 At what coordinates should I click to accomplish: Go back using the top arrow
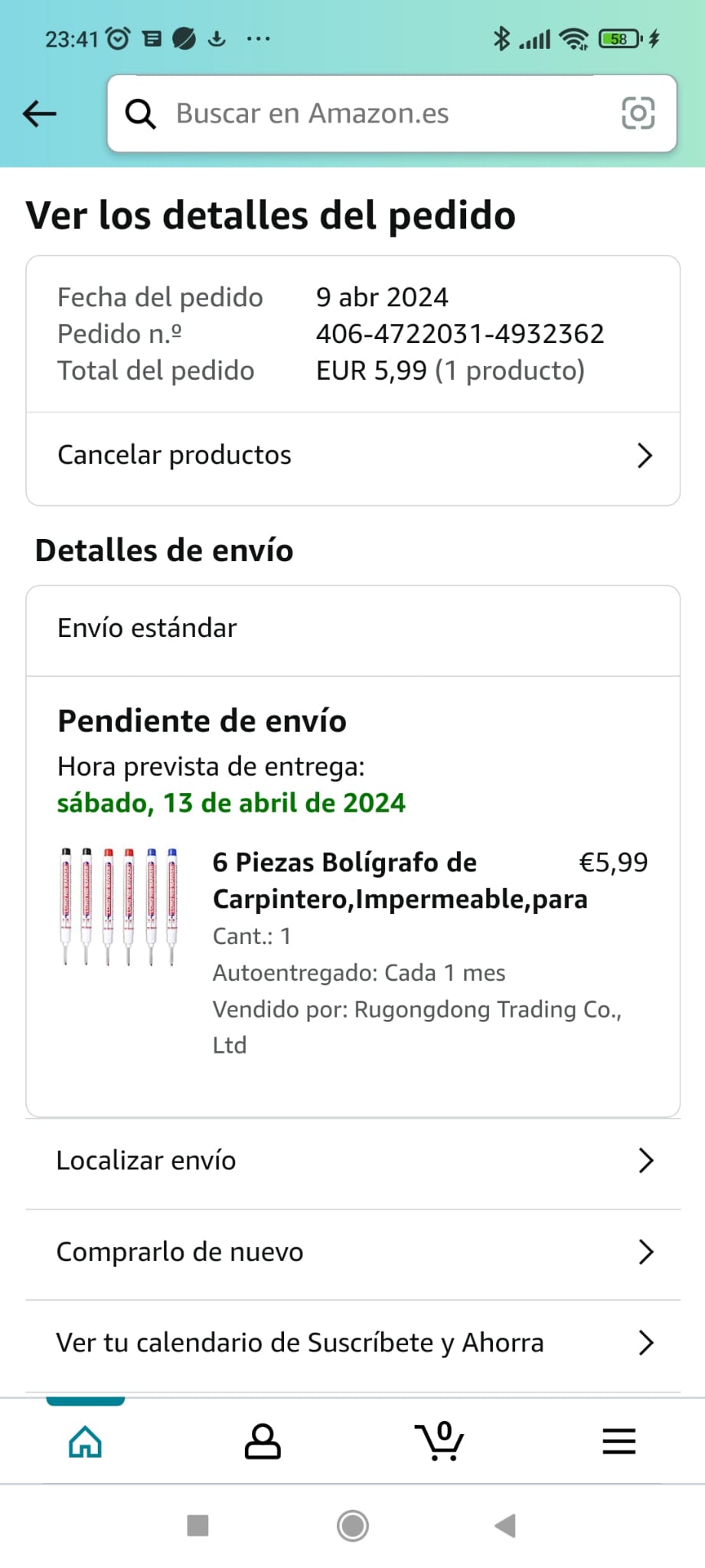pyautogui.click(x=40, y=114)
